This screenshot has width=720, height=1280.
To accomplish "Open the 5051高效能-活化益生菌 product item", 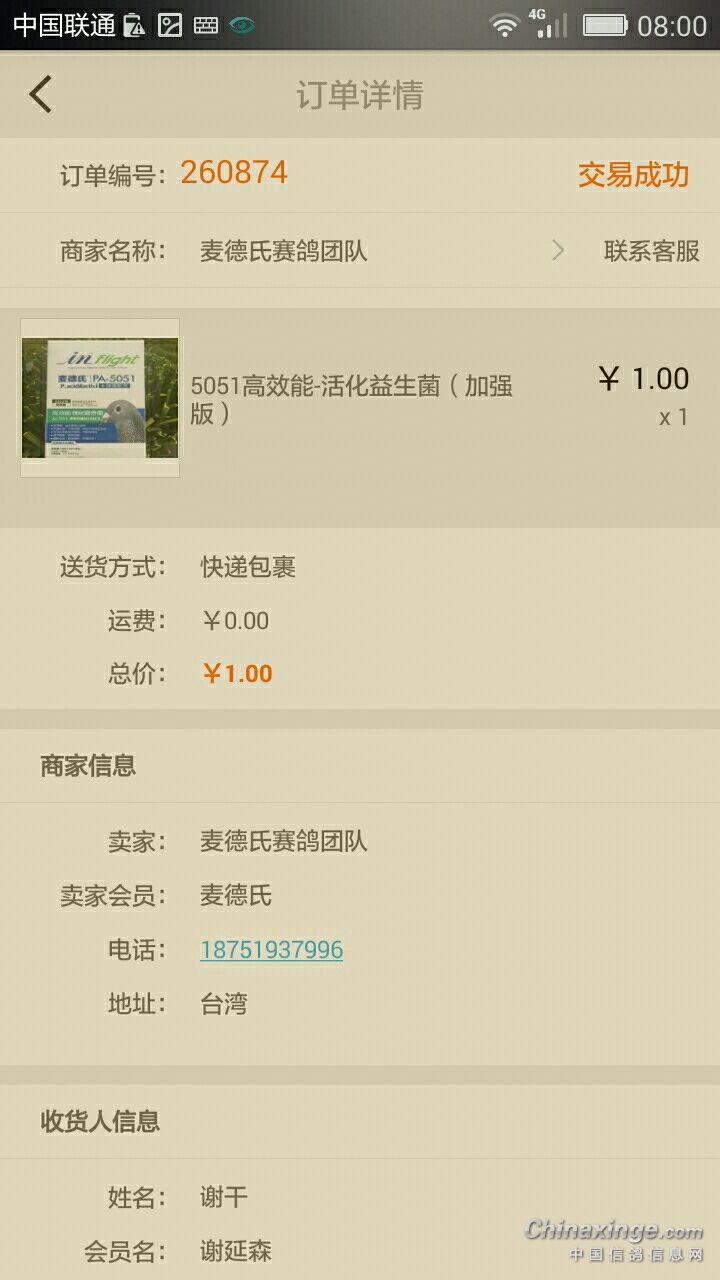I will 350,398.
